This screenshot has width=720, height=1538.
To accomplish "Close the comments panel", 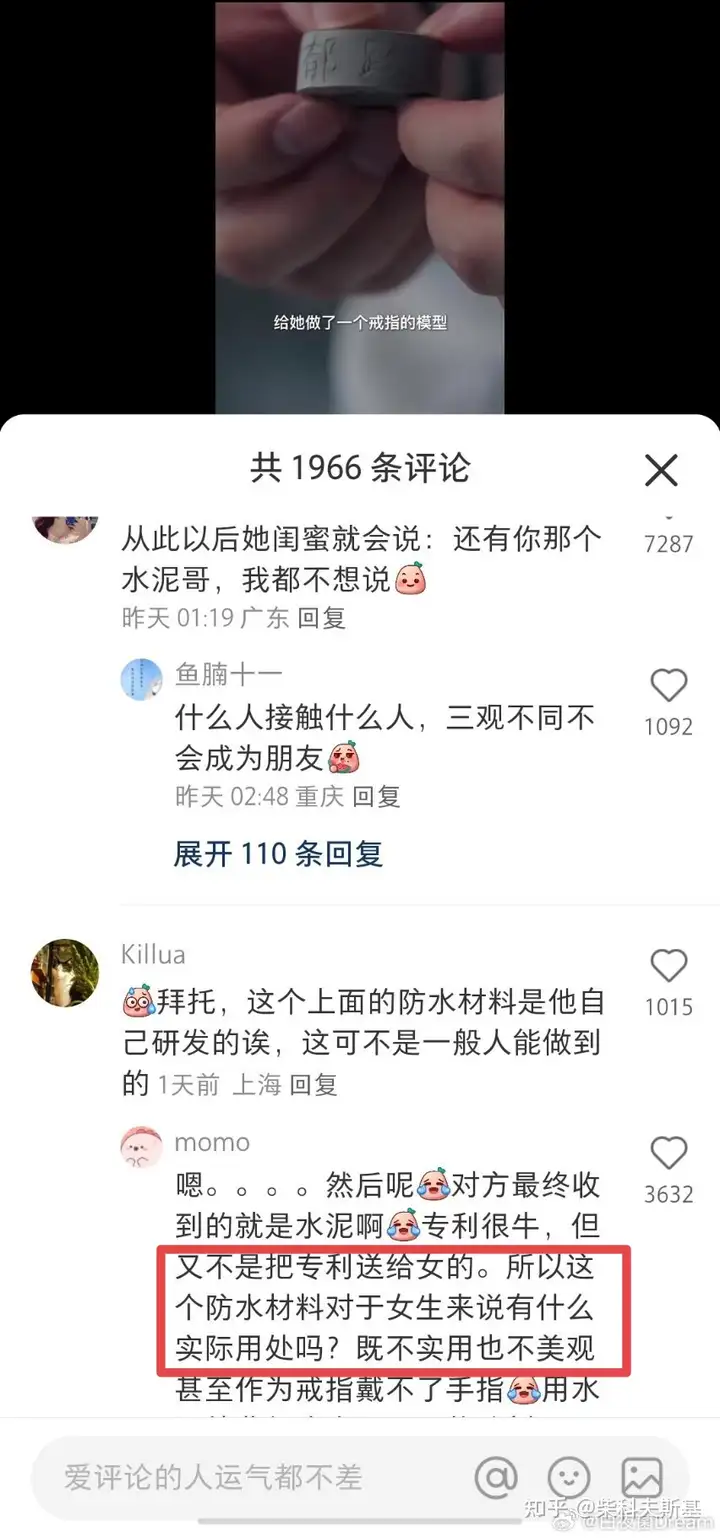I will click(x=661, y=469).
